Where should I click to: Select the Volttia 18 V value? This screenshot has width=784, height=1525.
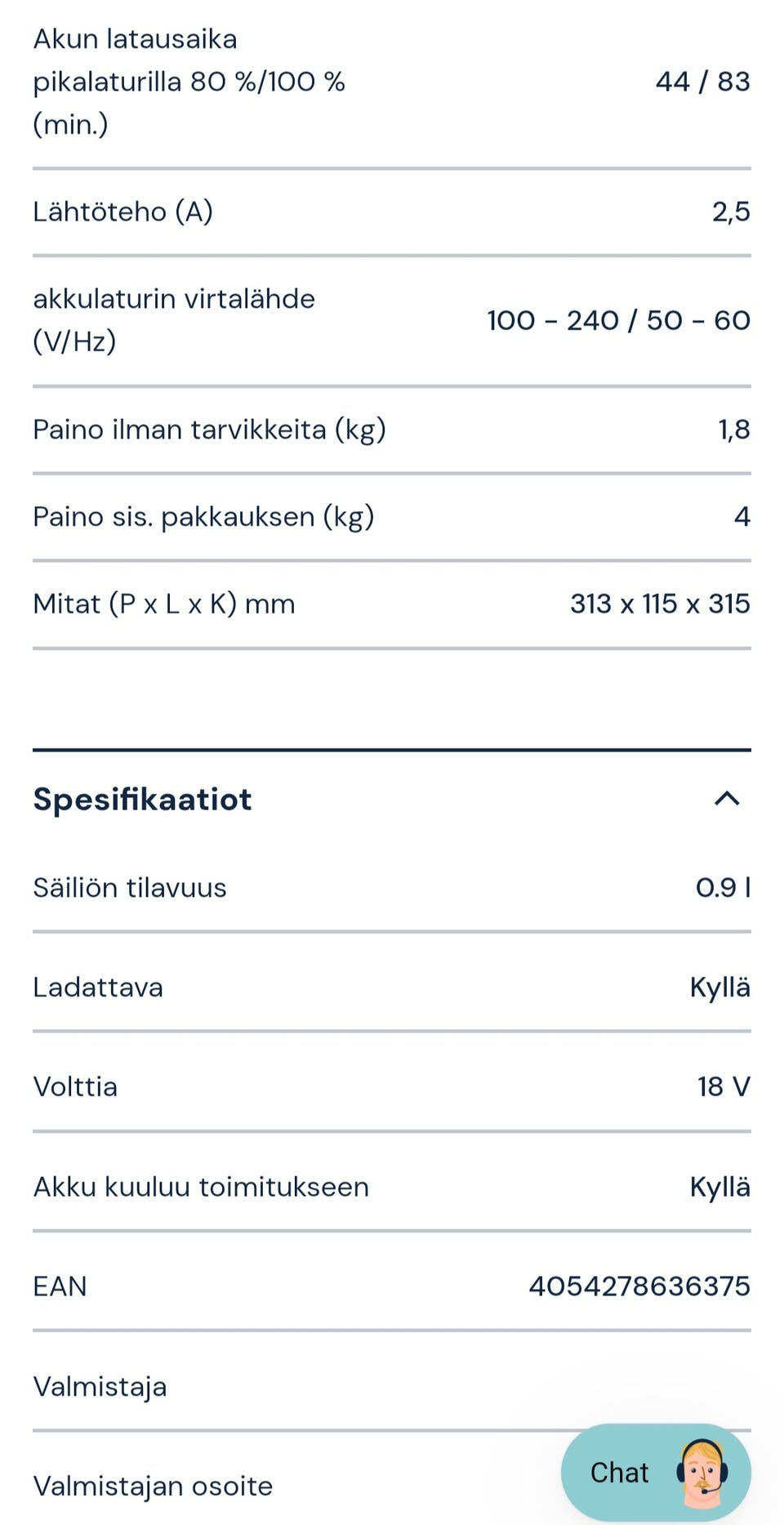(723, 1086)
